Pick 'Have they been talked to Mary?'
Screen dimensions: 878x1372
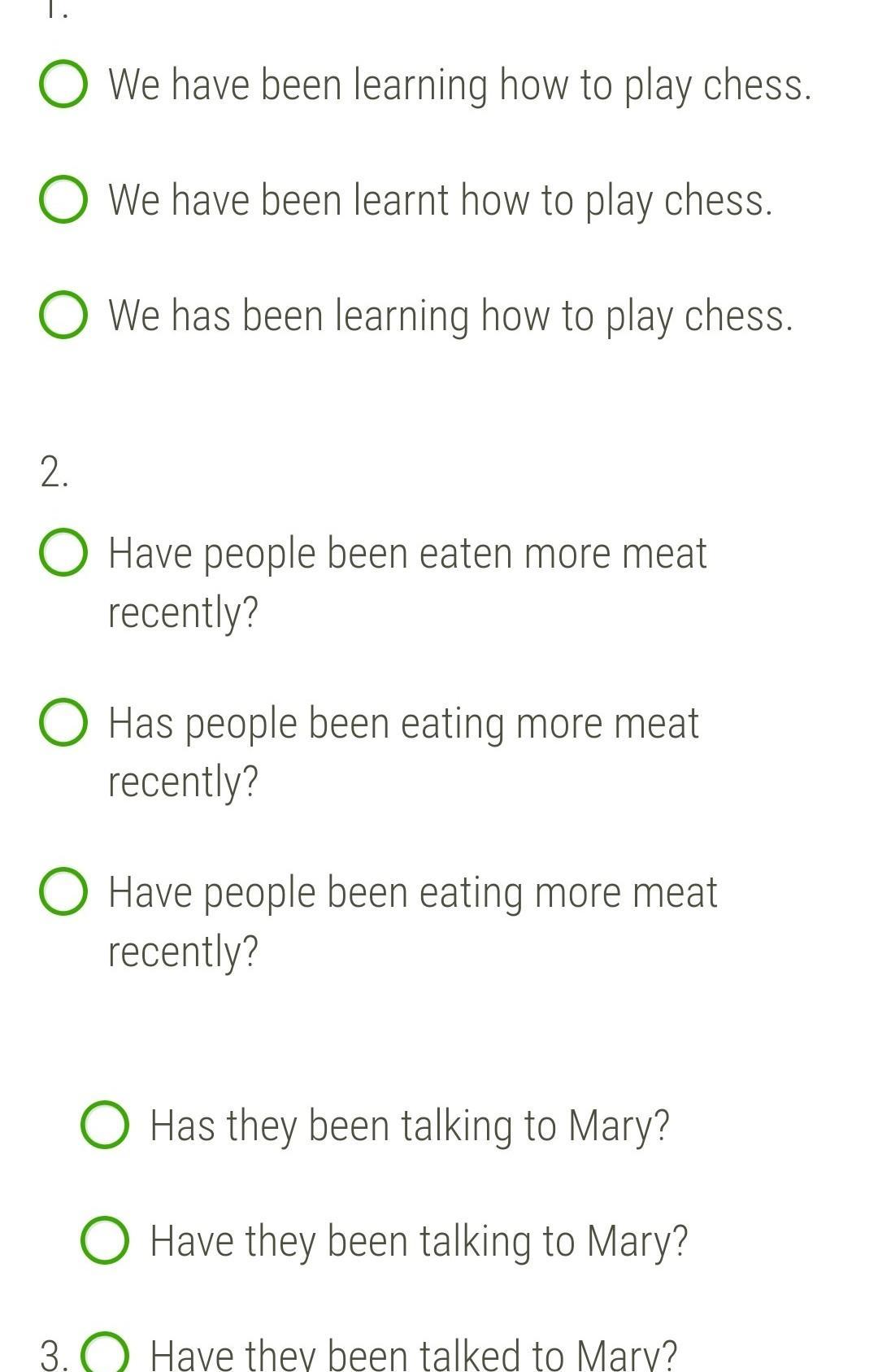pos(106,1355)
